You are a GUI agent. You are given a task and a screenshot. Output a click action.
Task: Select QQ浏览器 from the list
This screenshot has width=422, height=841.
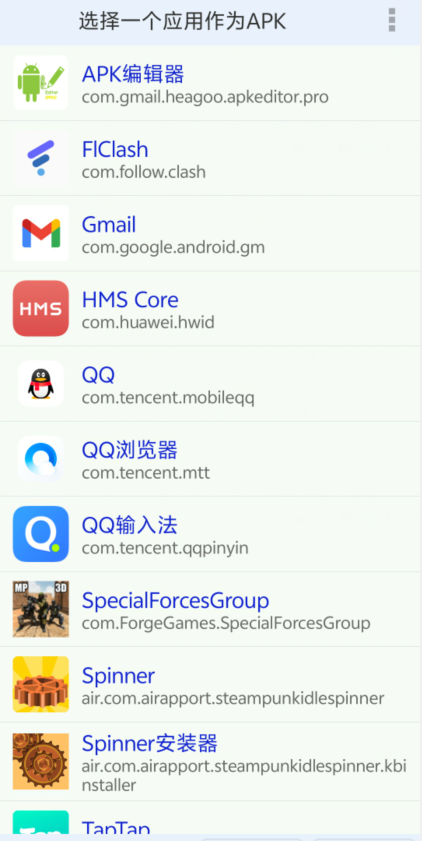pyautogui.click(x=211, y=459)
